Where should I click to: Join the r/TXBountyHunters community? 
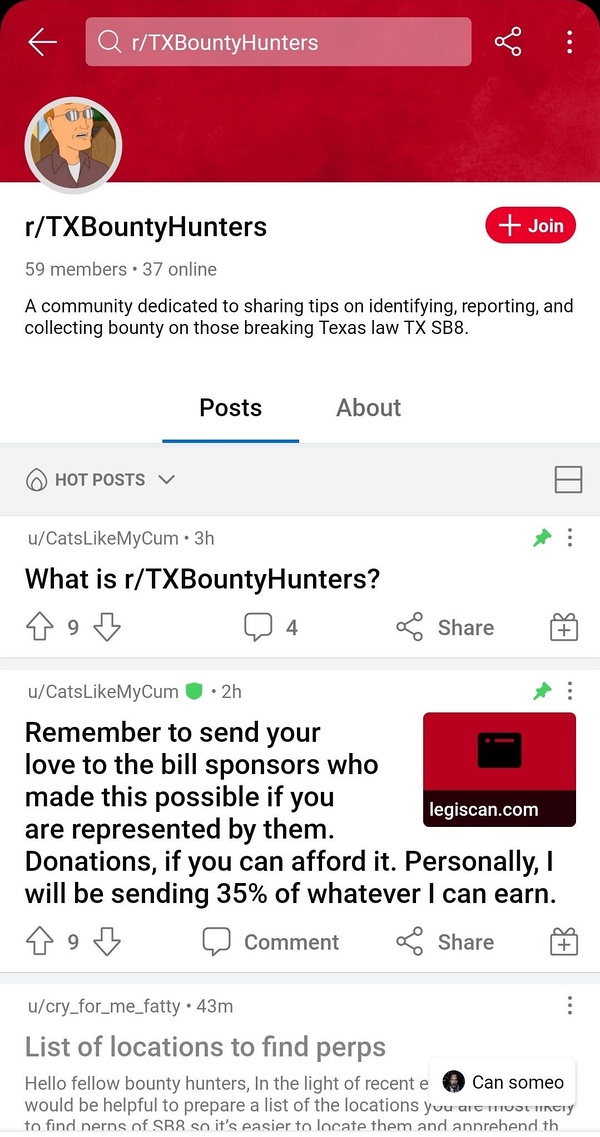531,225
